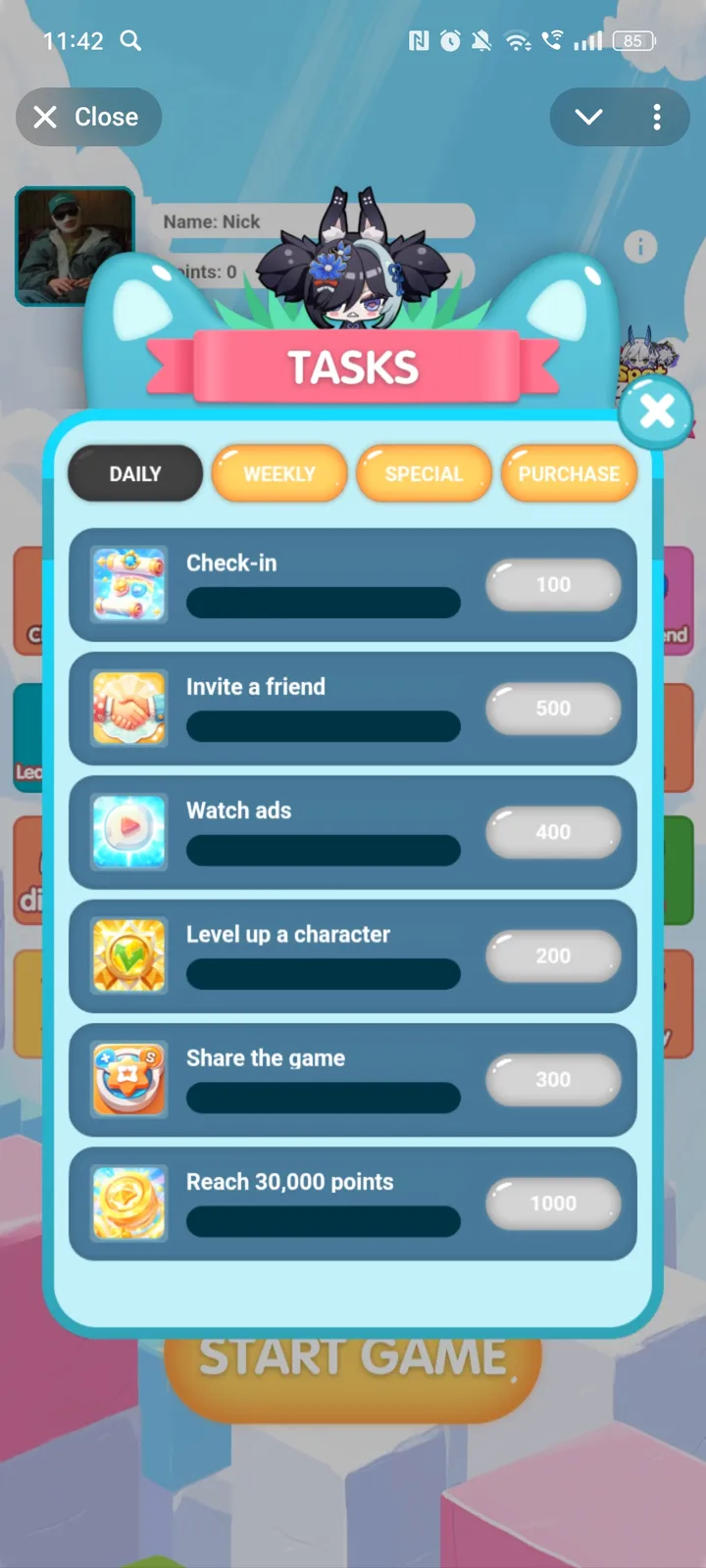The height and width of the screenshot is (1568, 706).
Task: Claim 200 for Level up a character
Action: (553, 955)
